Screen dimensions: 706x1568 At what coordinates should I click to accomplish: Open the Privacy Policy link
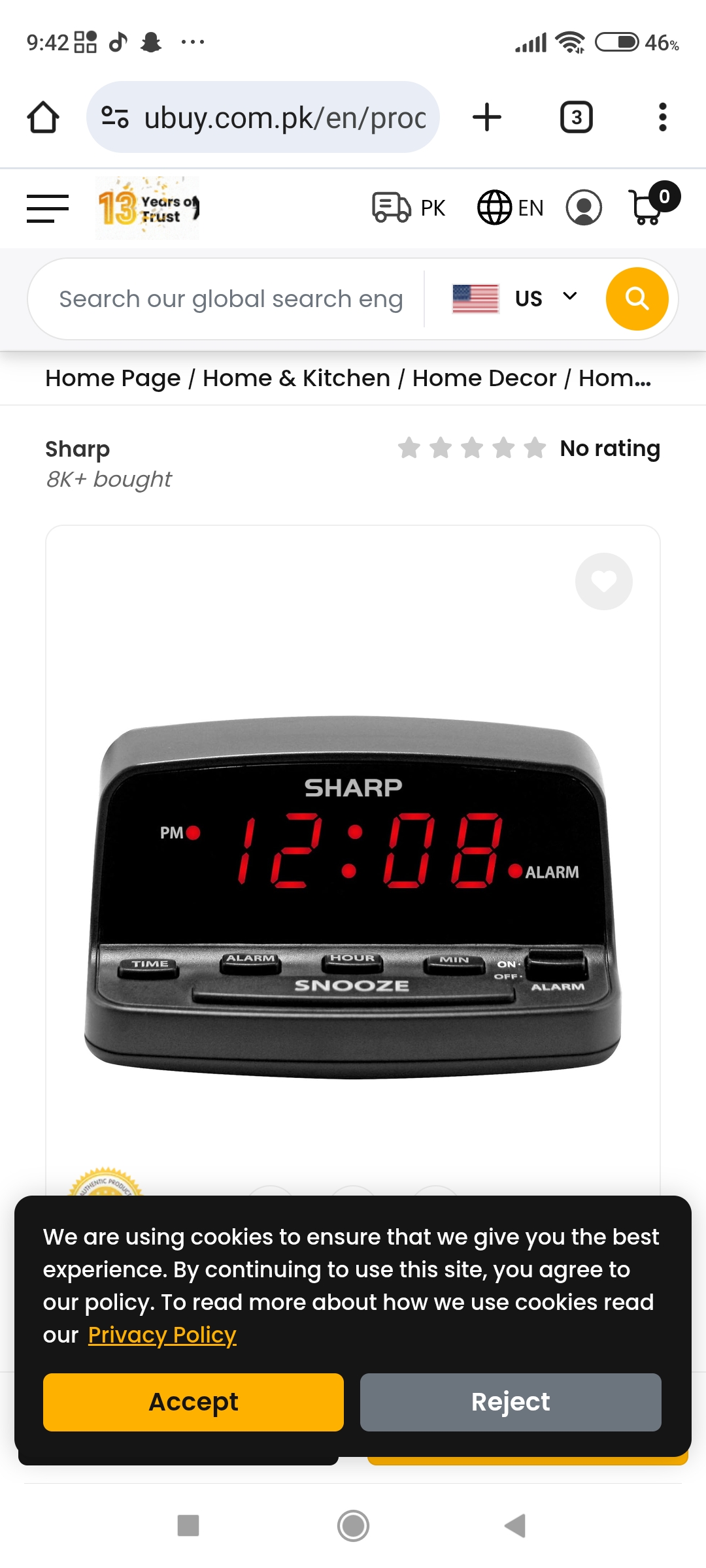[x=162, y=1335]
